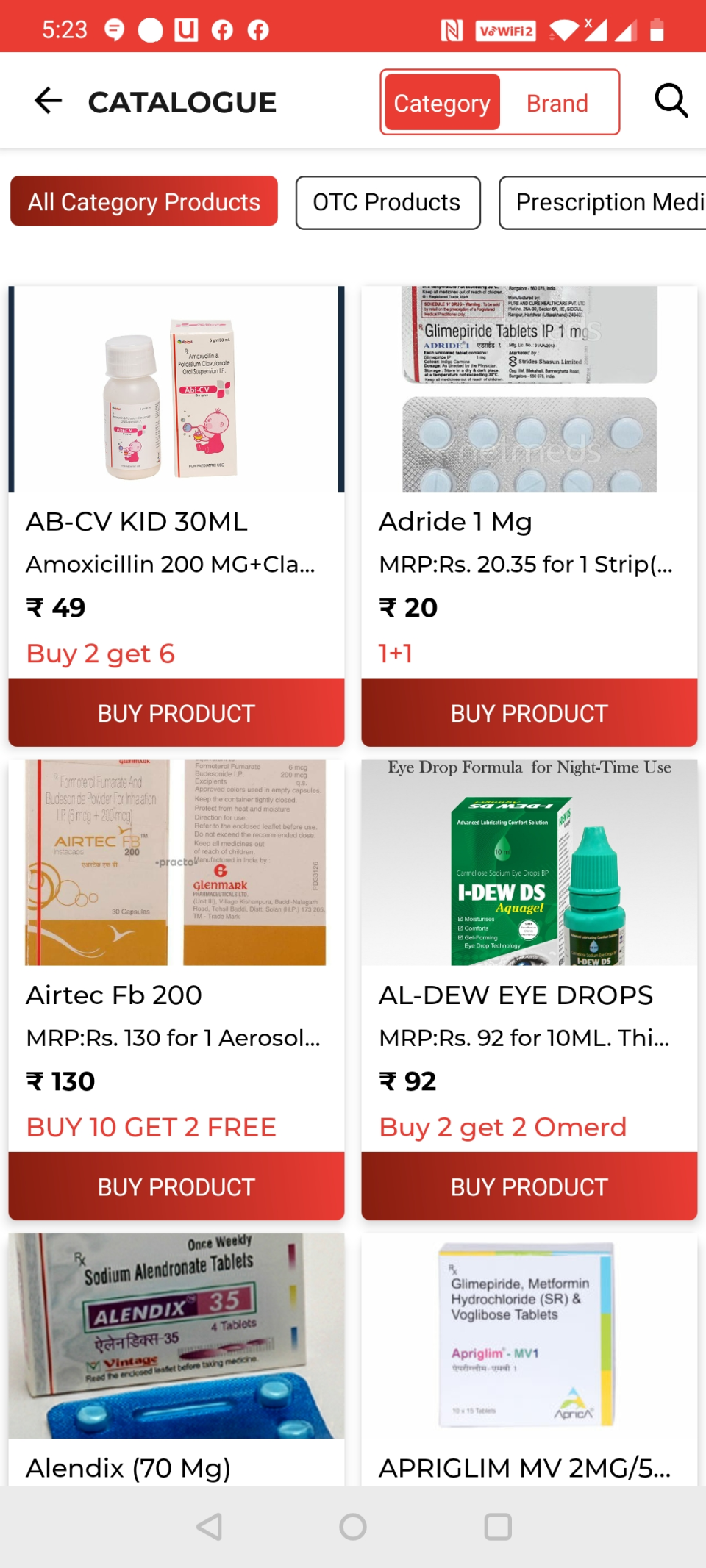
Task: Buy the AL-DEW Eye Drops
Action: click(529, 1186)
